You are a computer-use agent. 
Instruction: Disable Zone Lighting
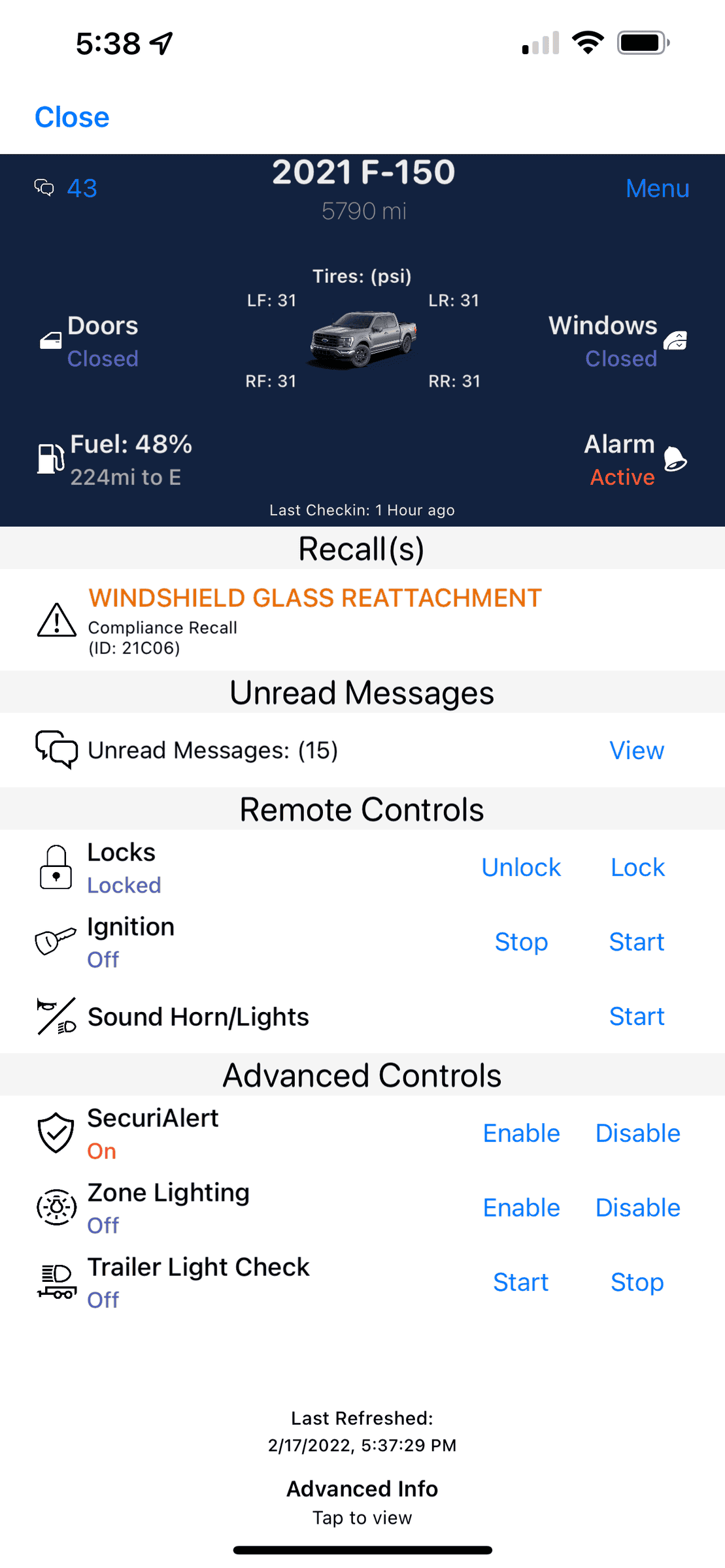(x=637, y=1208)
